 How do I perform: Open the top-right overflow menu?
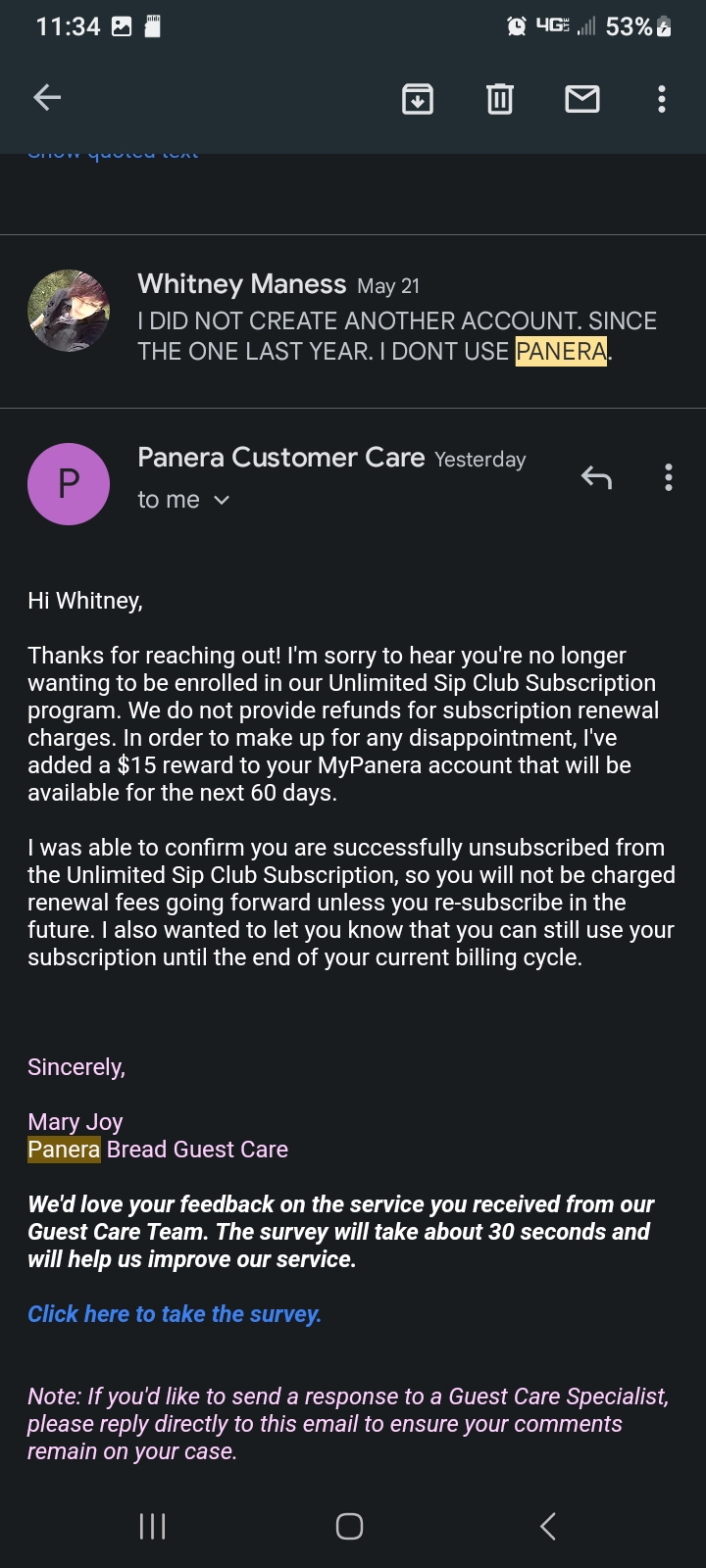(661, 98)
